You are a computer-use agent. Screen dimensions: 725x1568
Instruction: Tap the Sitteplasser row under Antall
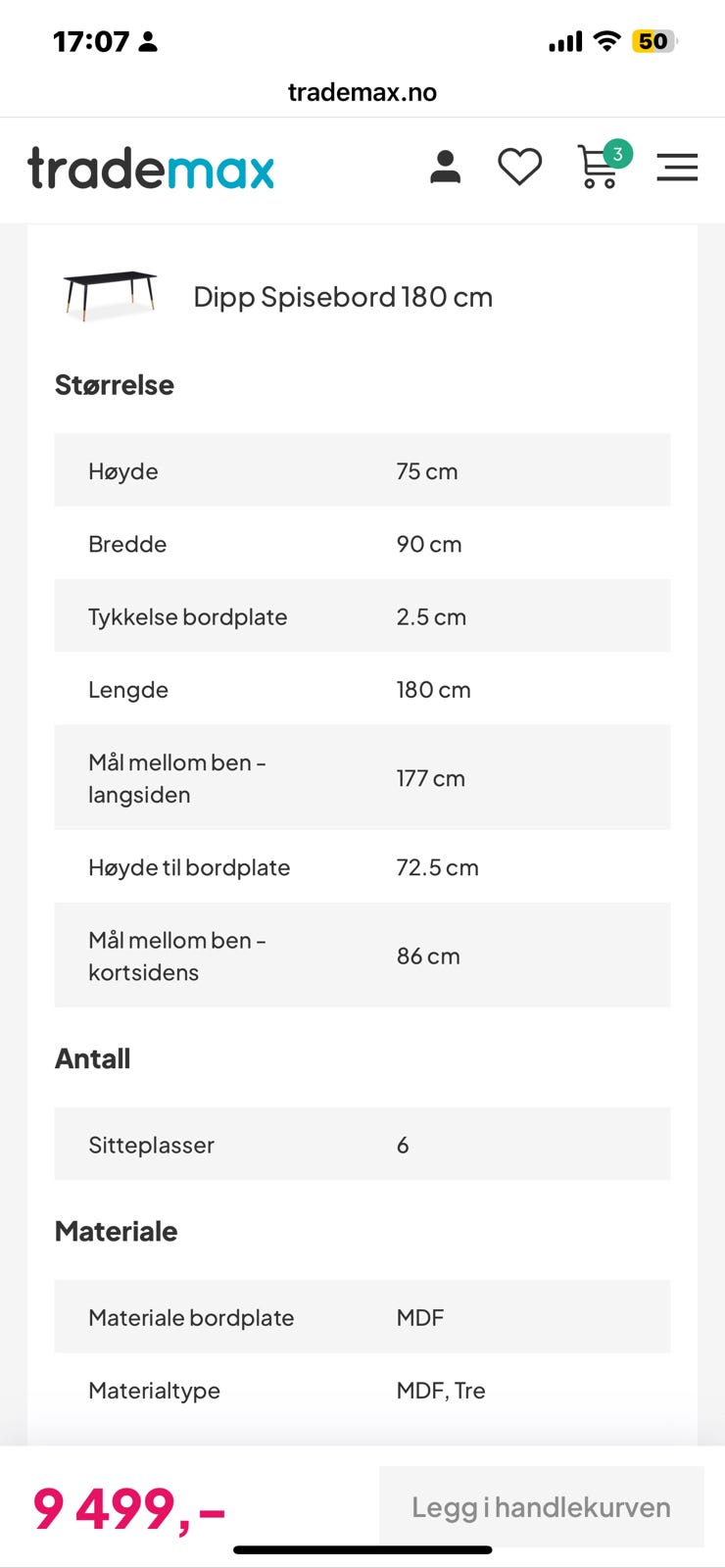[x=362, y=1144]
